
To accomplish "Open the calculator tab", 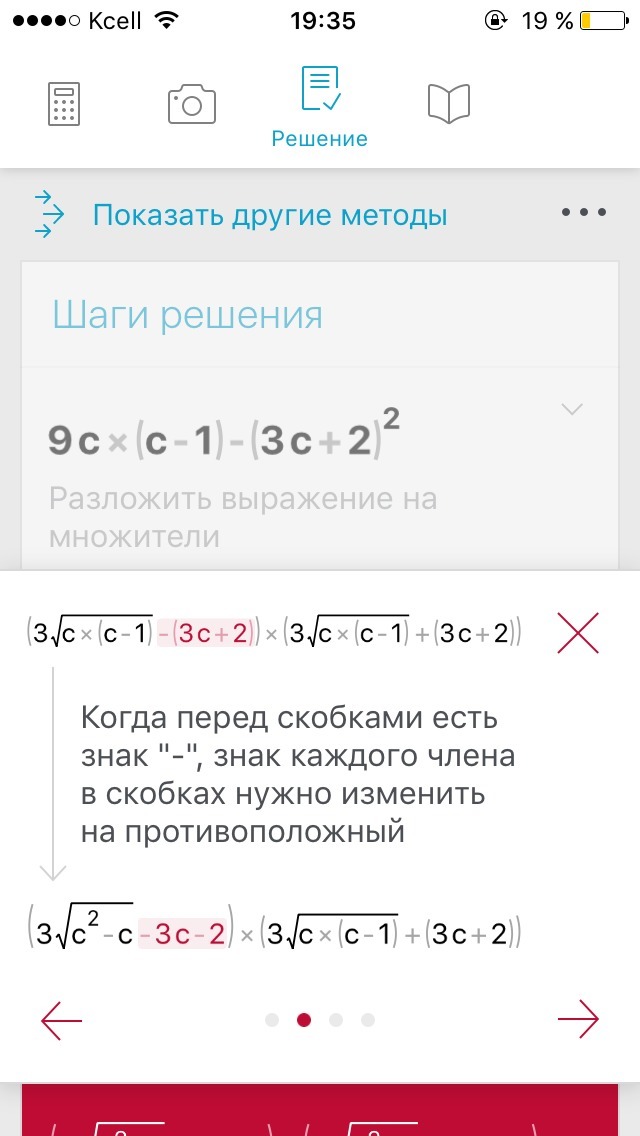I will pos(64,104).
